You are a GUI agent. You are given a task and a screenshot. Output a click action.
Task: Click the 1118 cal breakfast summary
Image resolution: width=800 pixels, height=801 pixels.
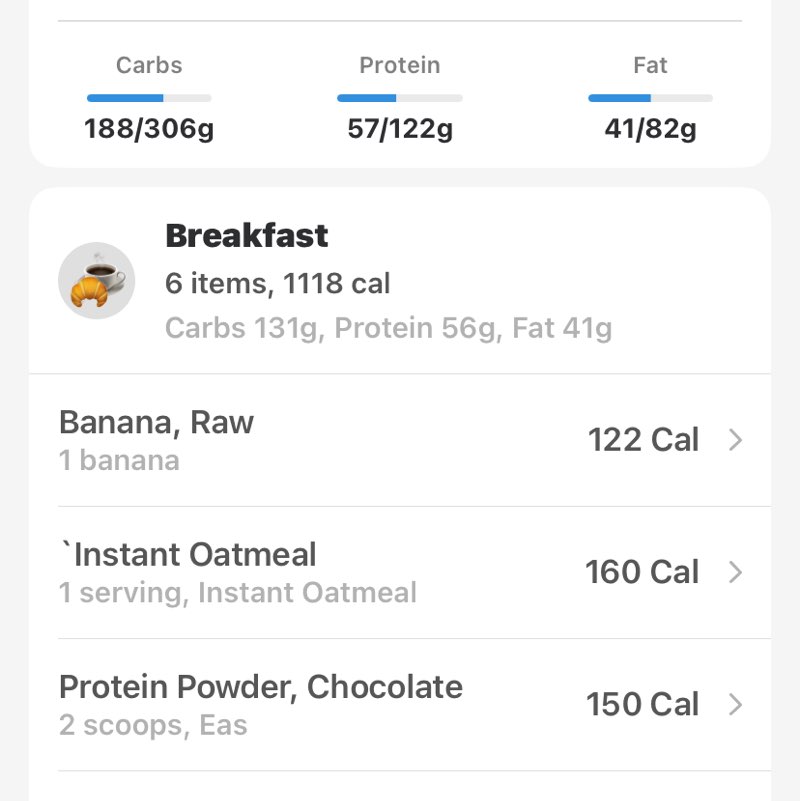point(278,283)
